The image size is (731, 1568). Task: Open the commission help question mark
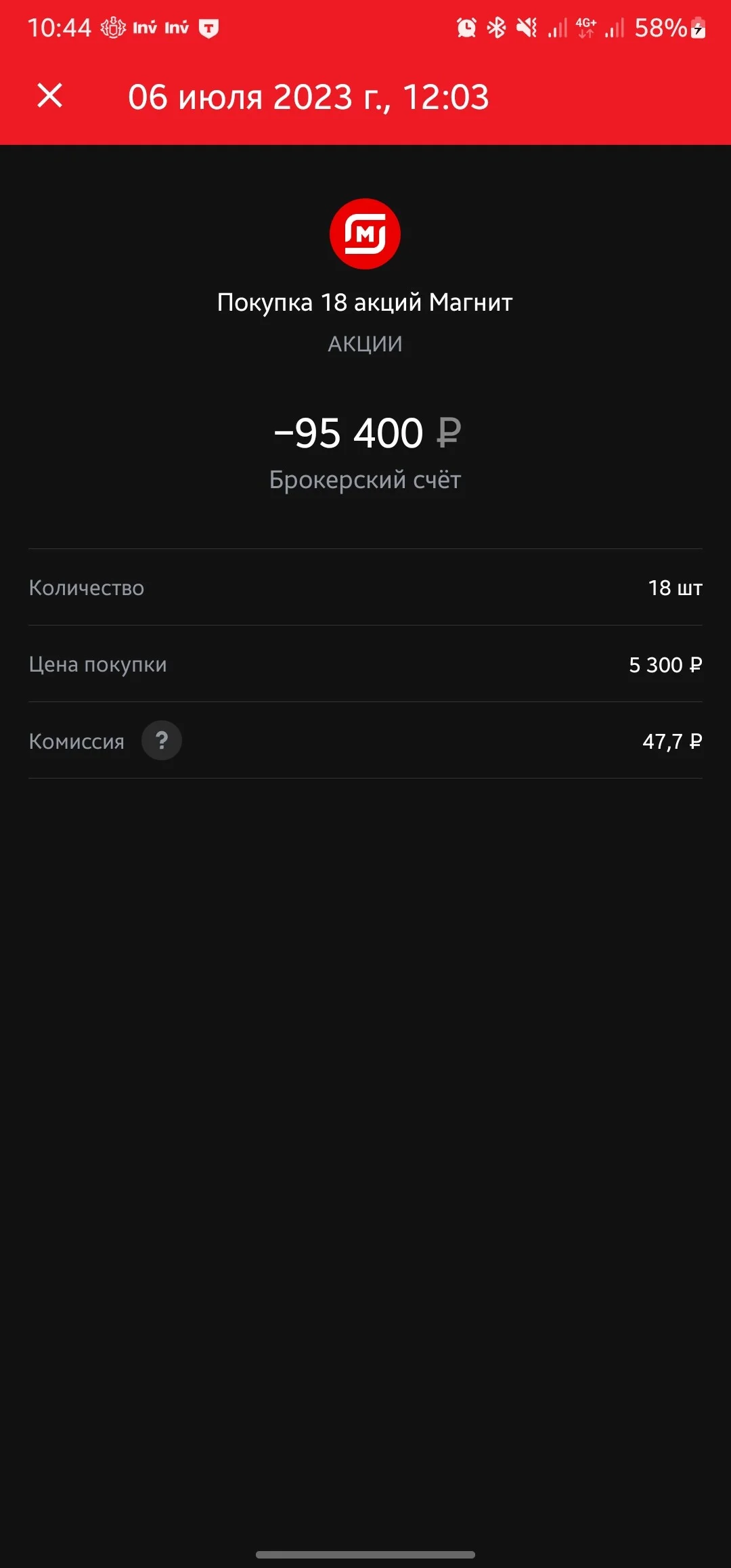[162, 740]
